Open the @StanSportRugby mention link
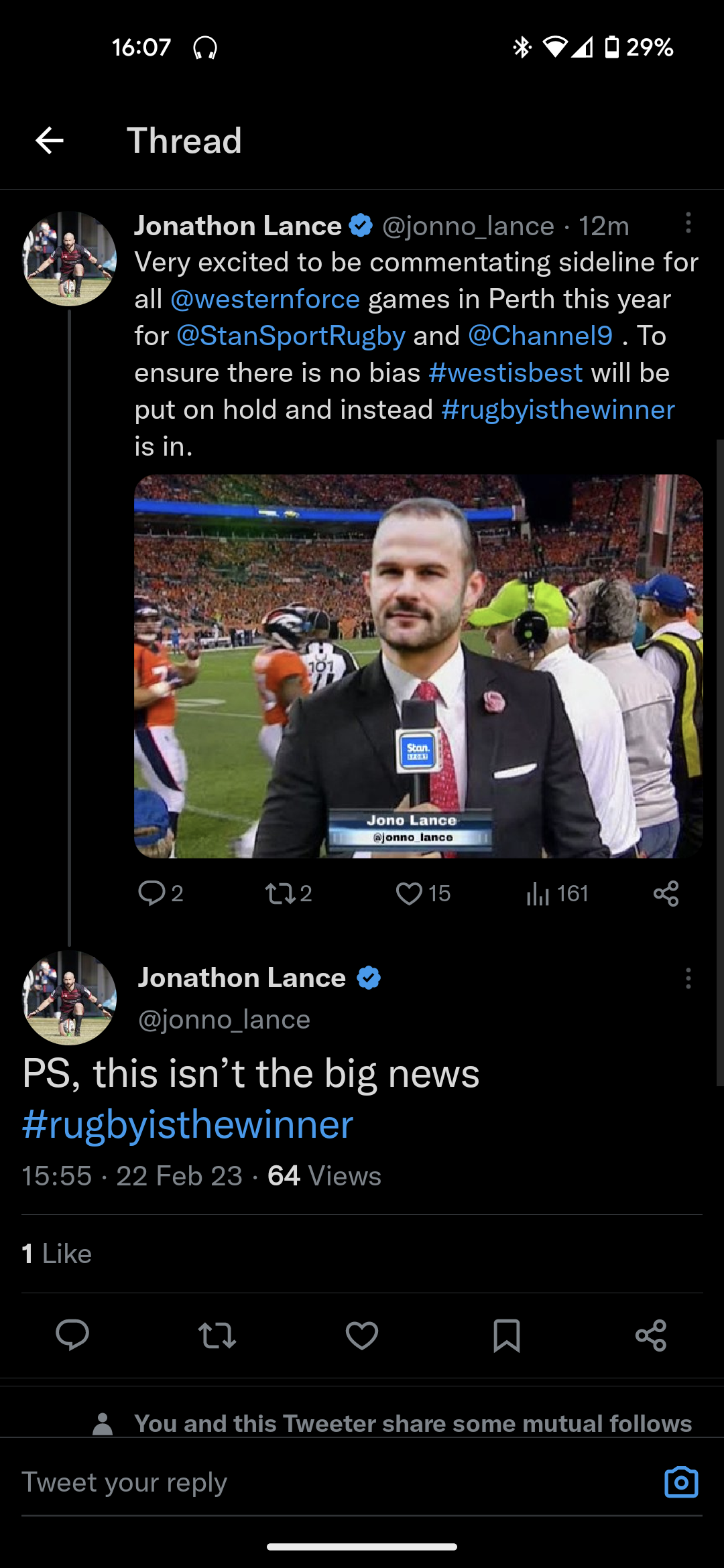 [x=291, y=336]
